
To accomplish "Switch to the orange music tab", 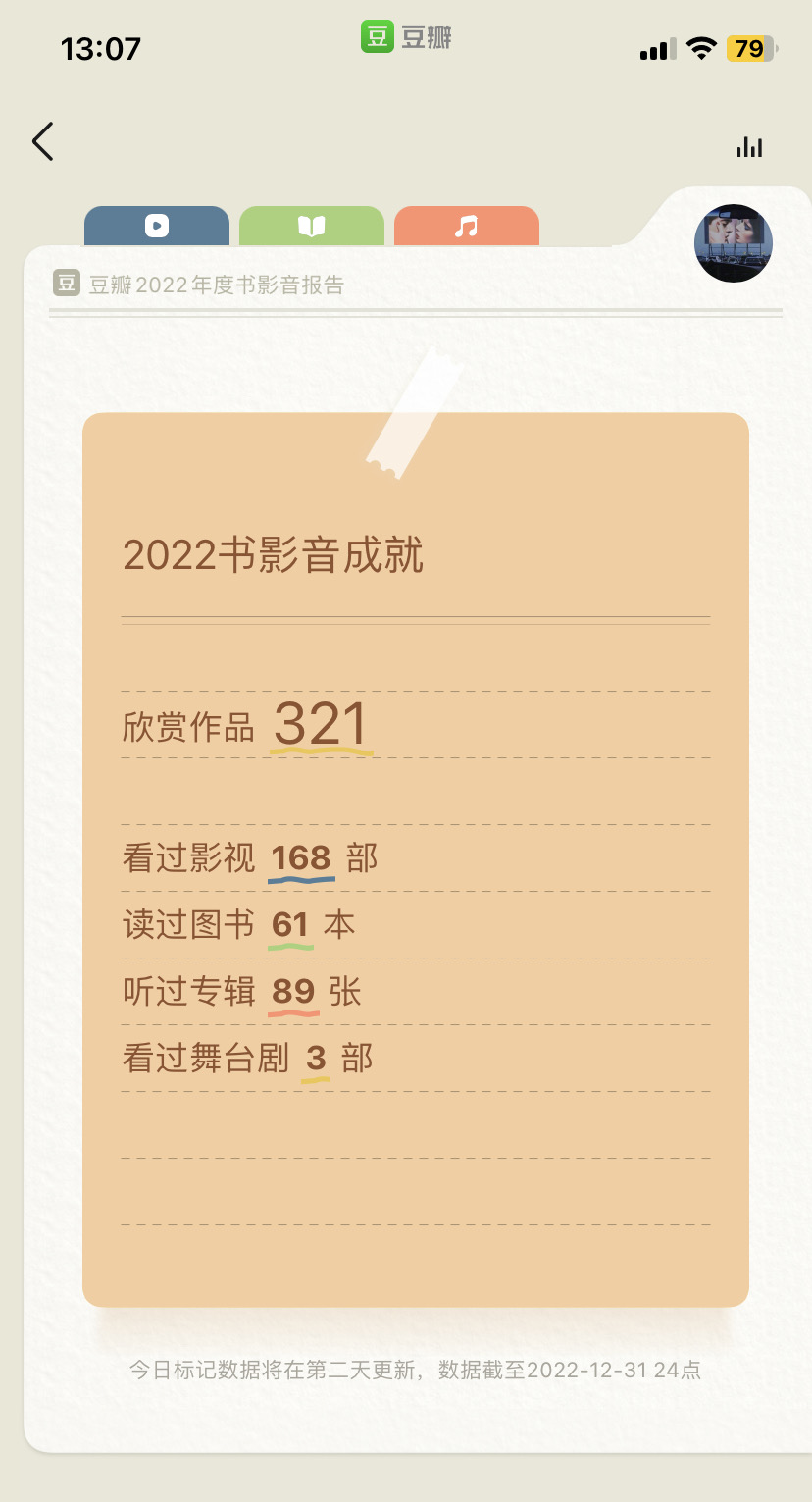I will click(467, 226).
